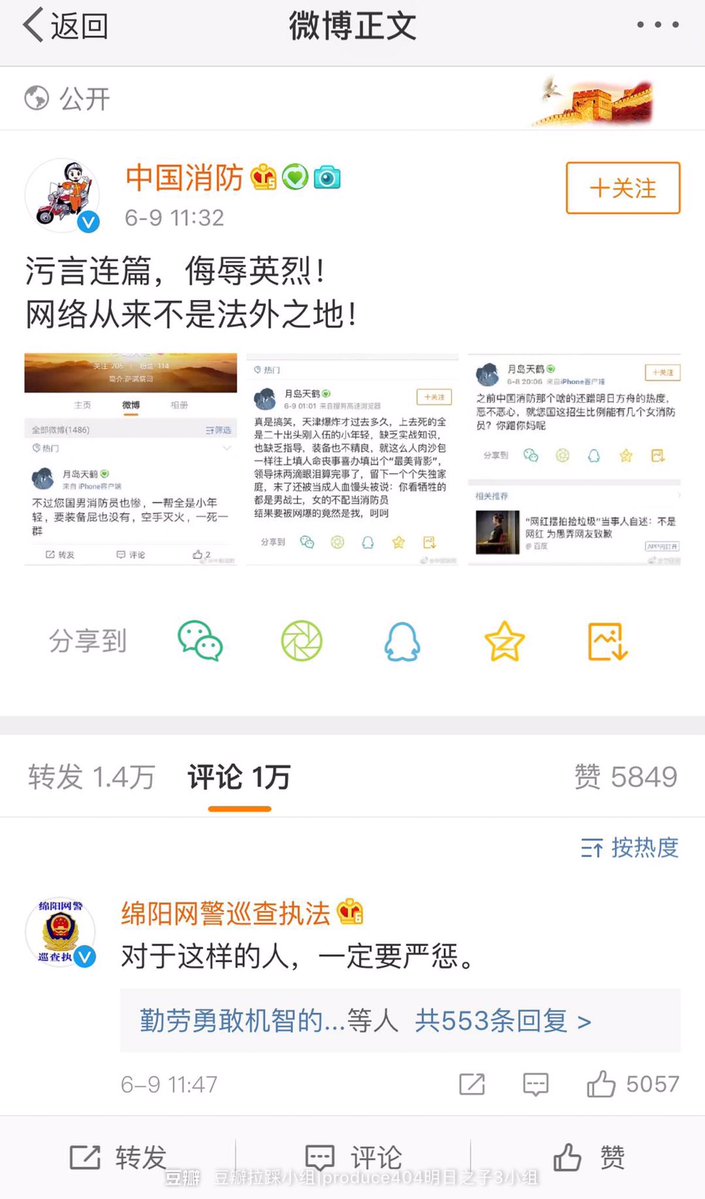Like 绵阳网警巡查执法's comment
The height and width of the screenshot is (1199, 705).
[x=632, y=1084]
